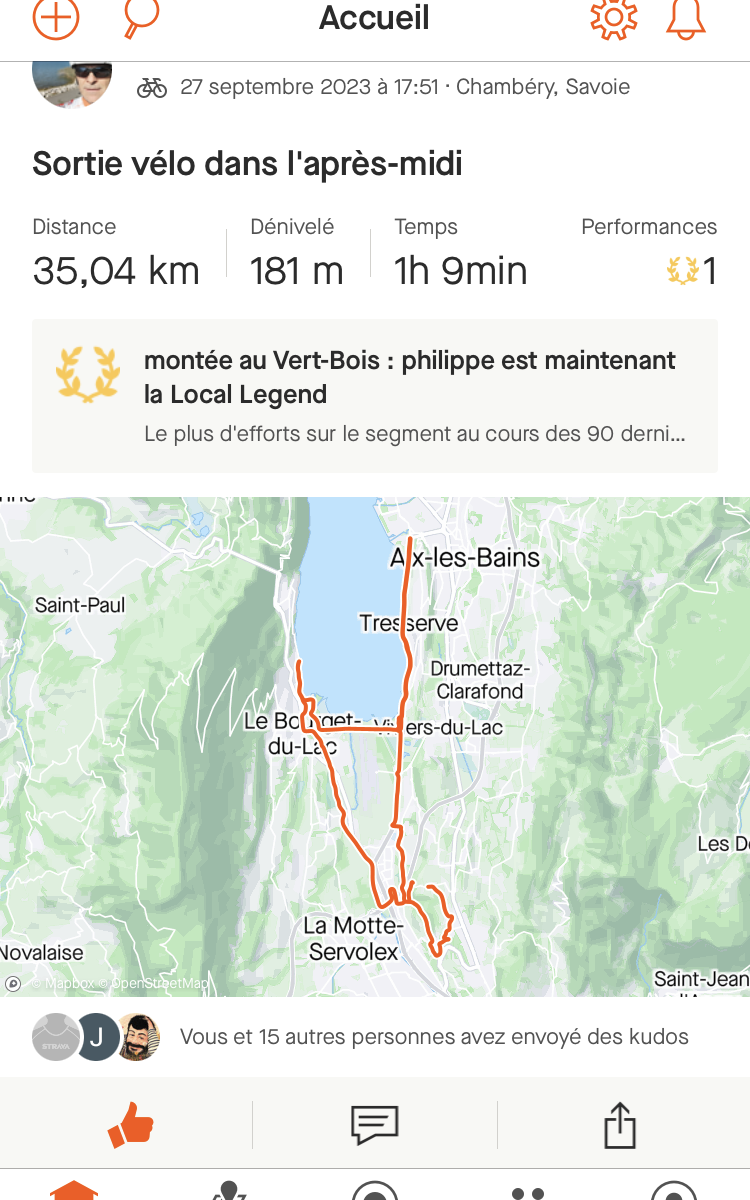Open the search magnifier

[x=140, y=19]
